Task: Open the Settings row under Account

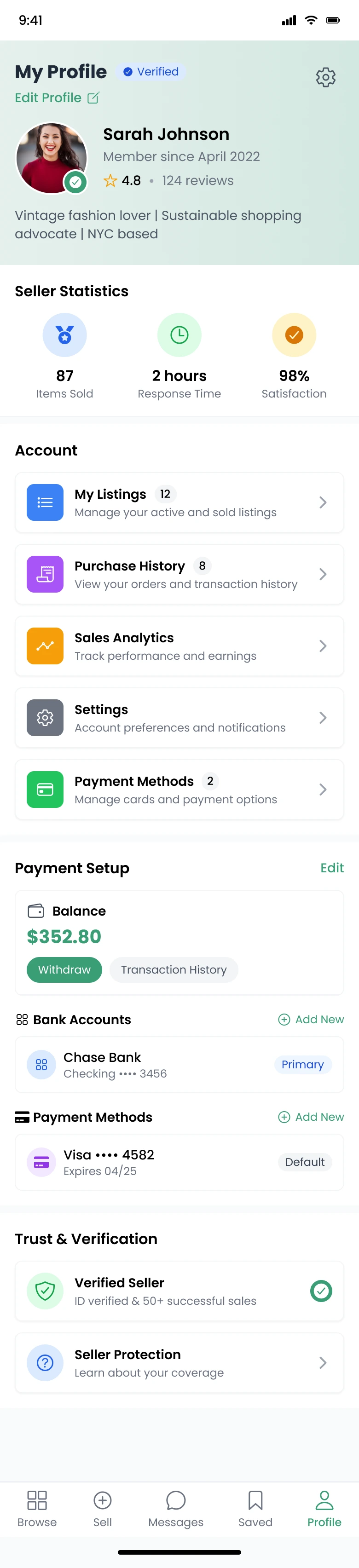Action: pos(179,718)
